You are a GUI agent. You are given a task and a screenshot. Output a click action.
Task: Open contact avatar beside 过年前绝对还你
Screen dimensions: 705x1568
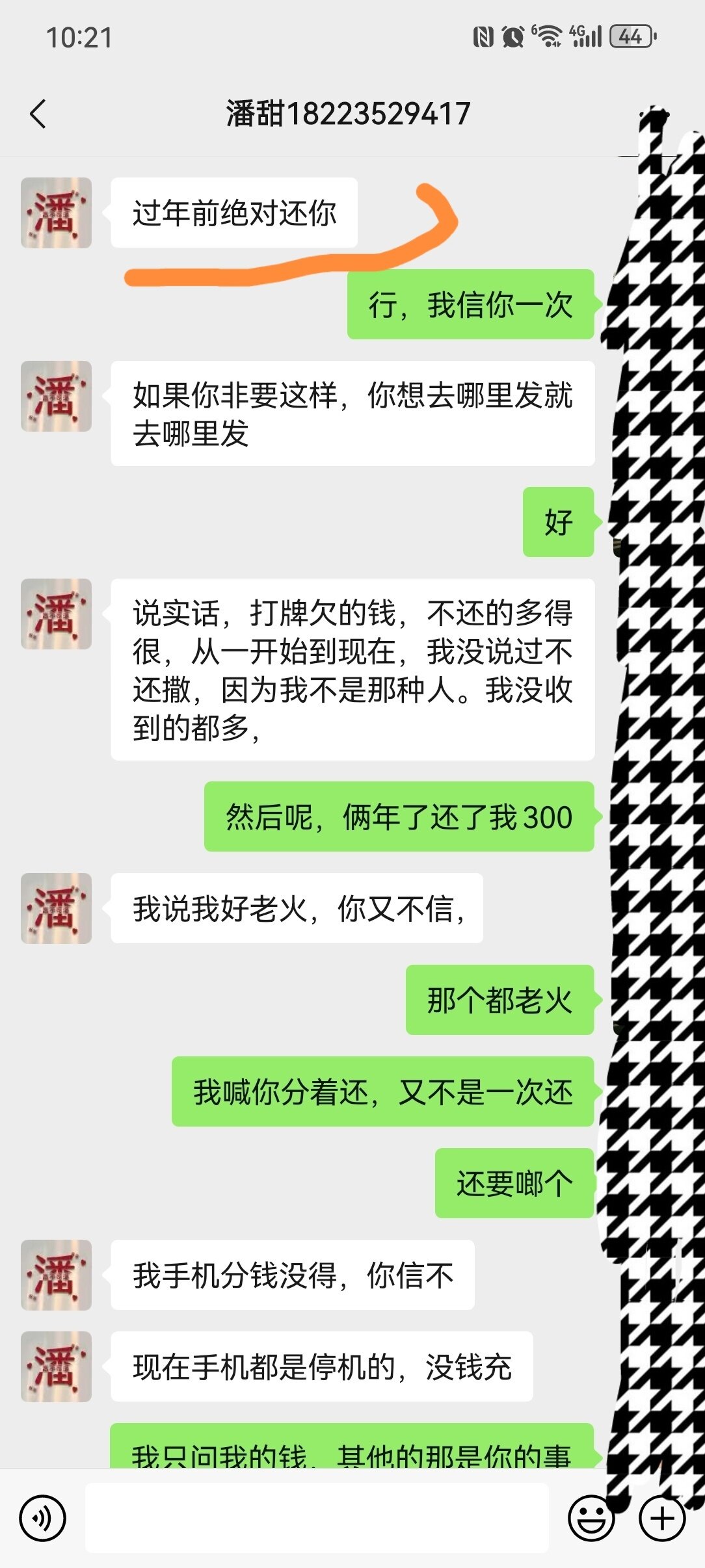[x=56, y=213]
